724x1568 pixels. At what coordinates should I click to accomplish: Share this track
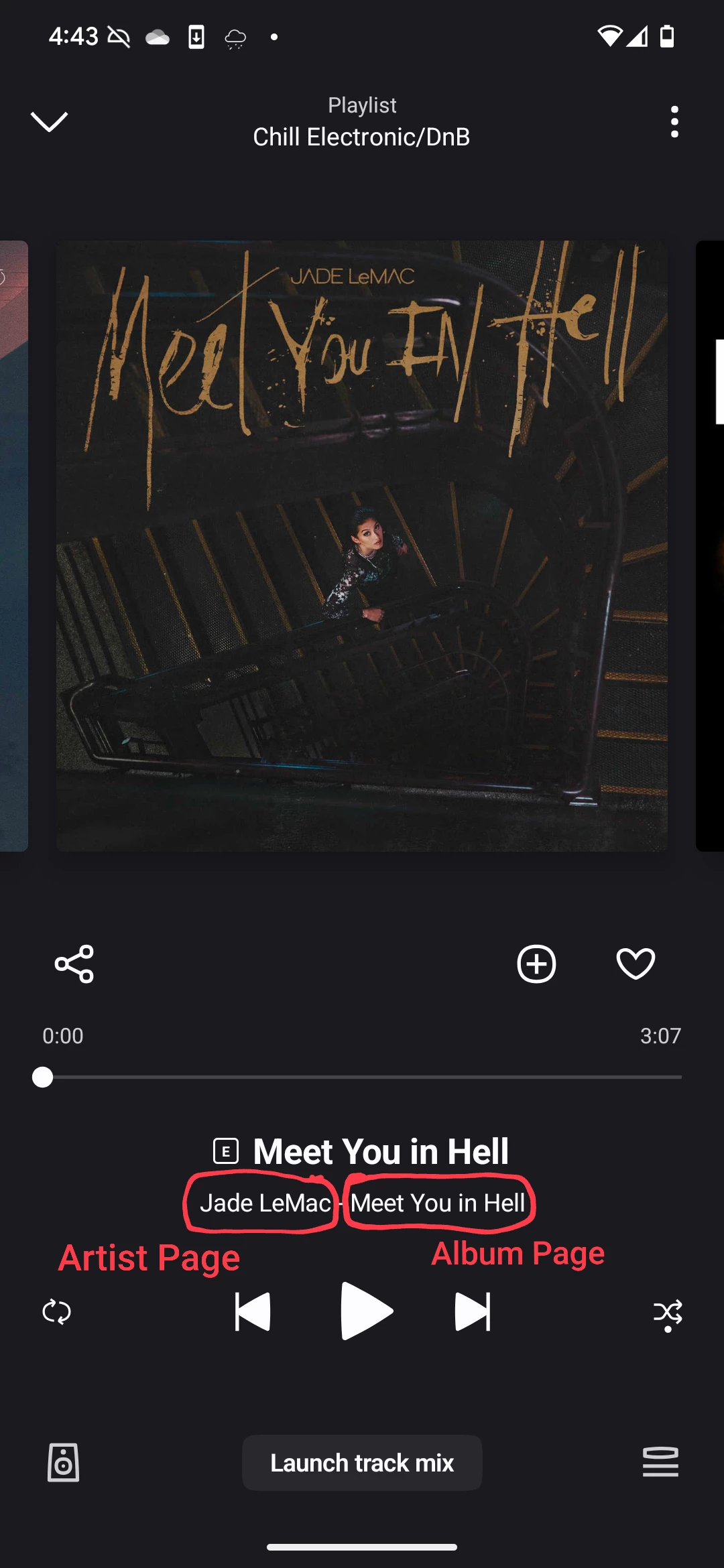(x=74, y=964)
